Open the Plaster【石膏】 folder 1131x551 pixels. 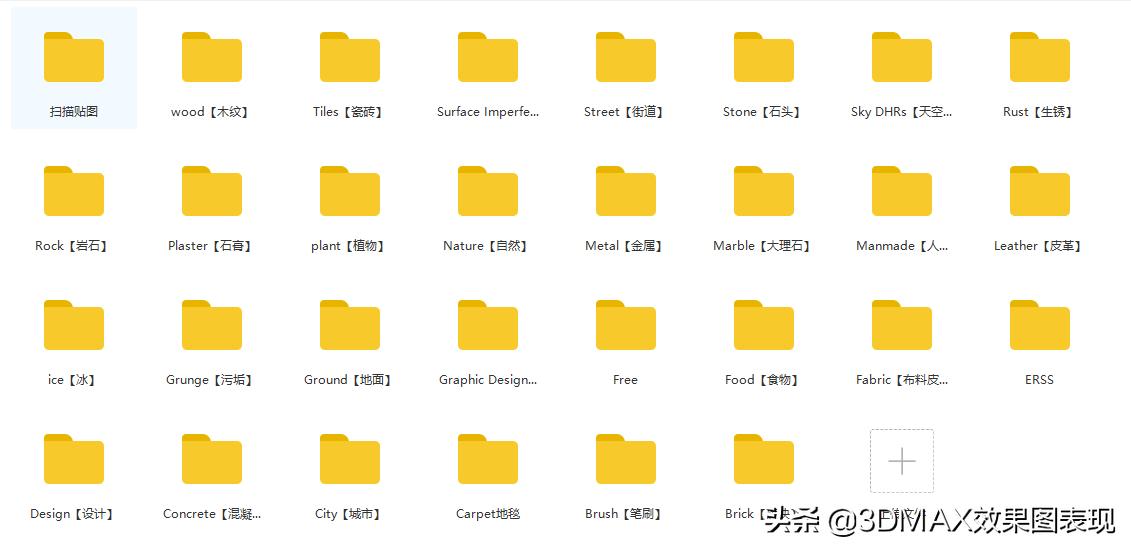pos(211,192)
